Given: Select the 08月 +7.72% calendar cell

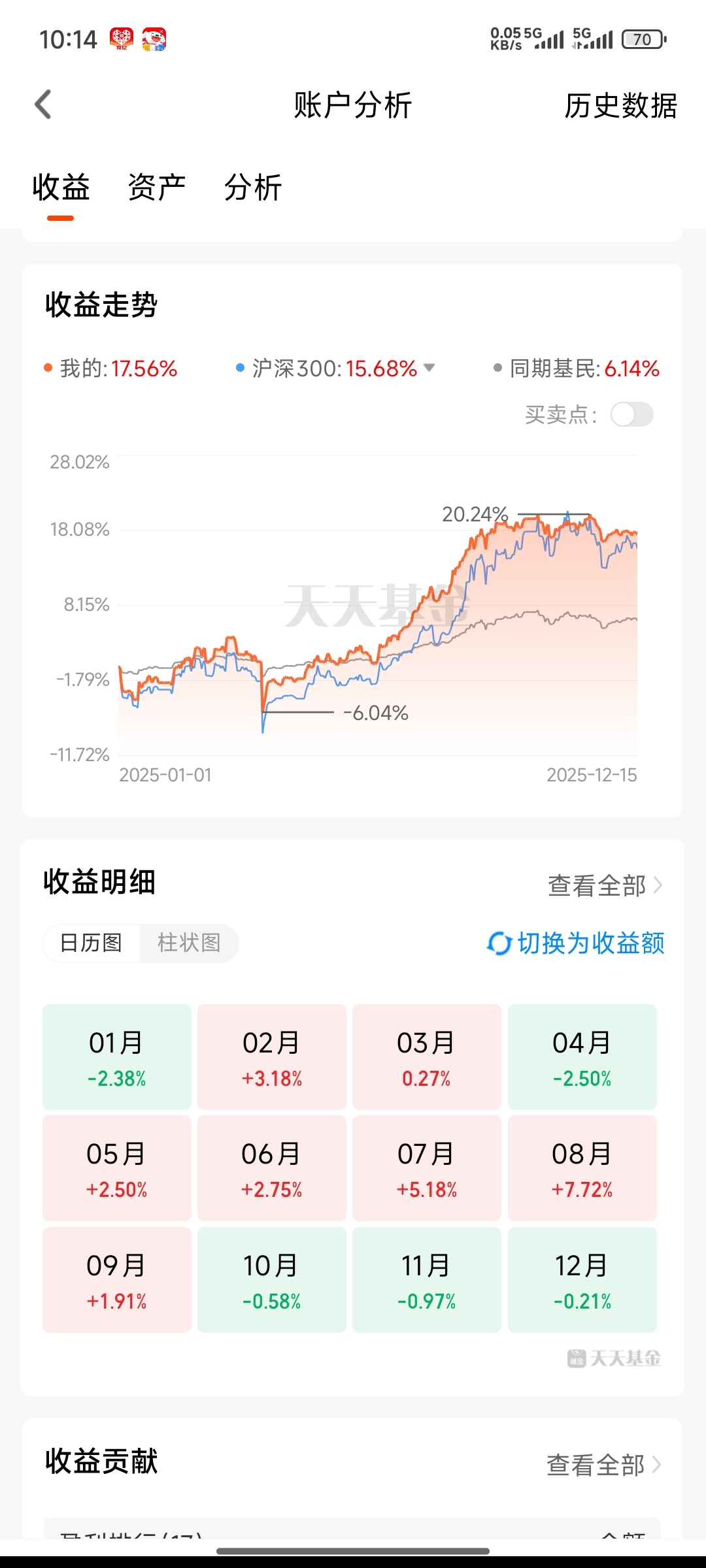Looking at the screenshot, I should tap(582, 1168).
